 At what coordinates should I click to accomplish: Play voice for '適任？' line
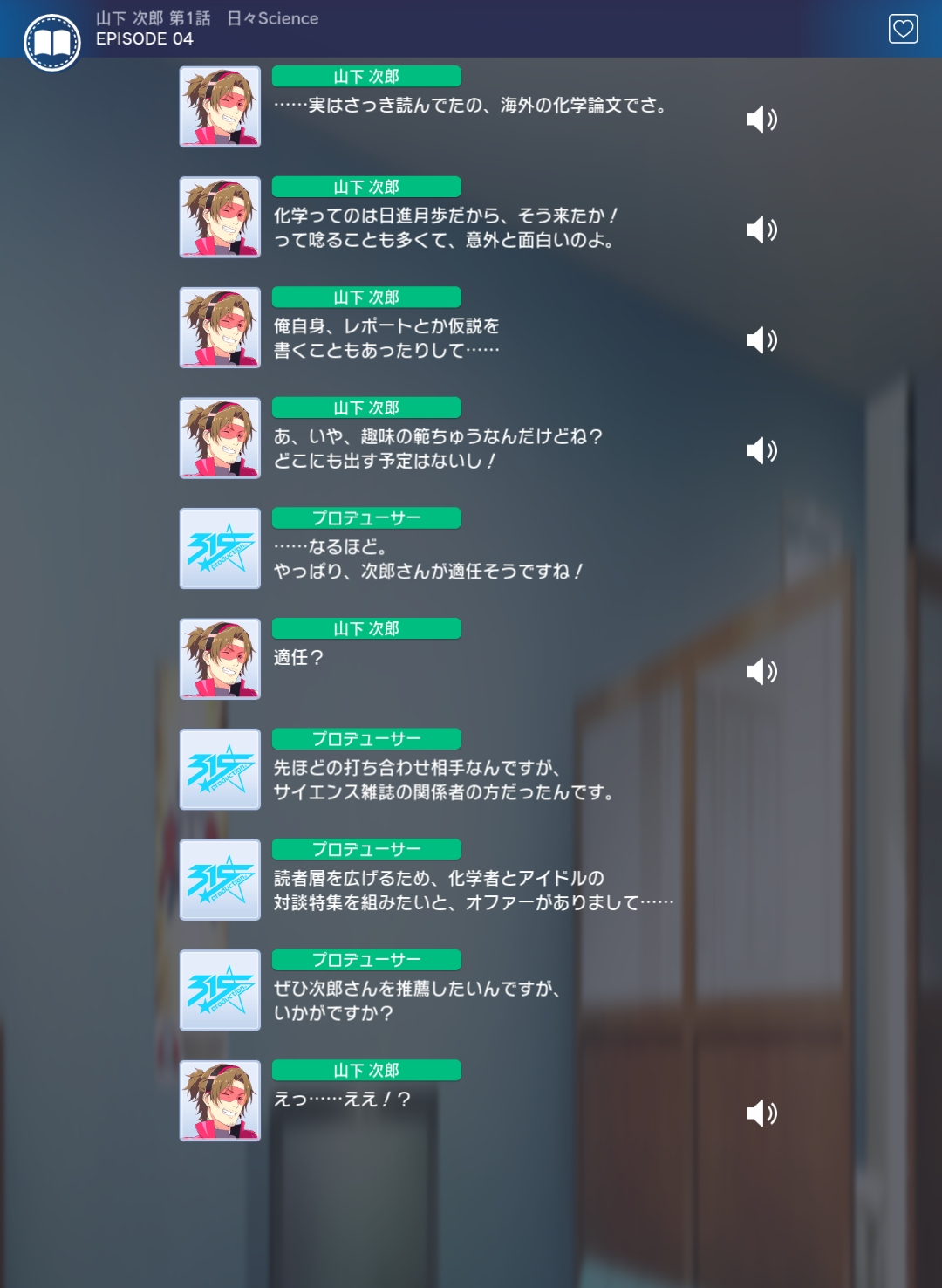pyautogui.click(x=761, y=671)
